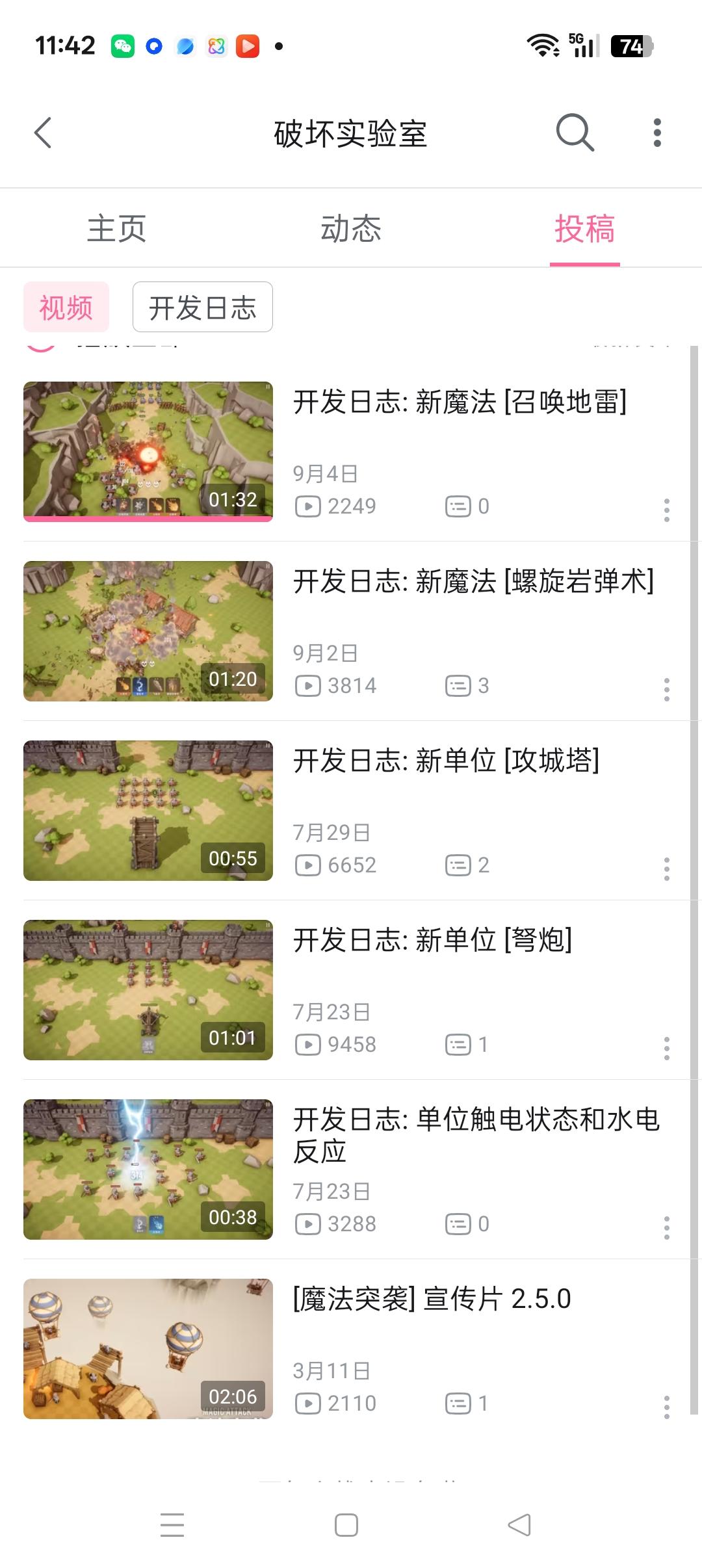The height and width of the screenshot is (1568, 702).
Task: Tap the back arrow in the title bar
Action: click(43, 133)
